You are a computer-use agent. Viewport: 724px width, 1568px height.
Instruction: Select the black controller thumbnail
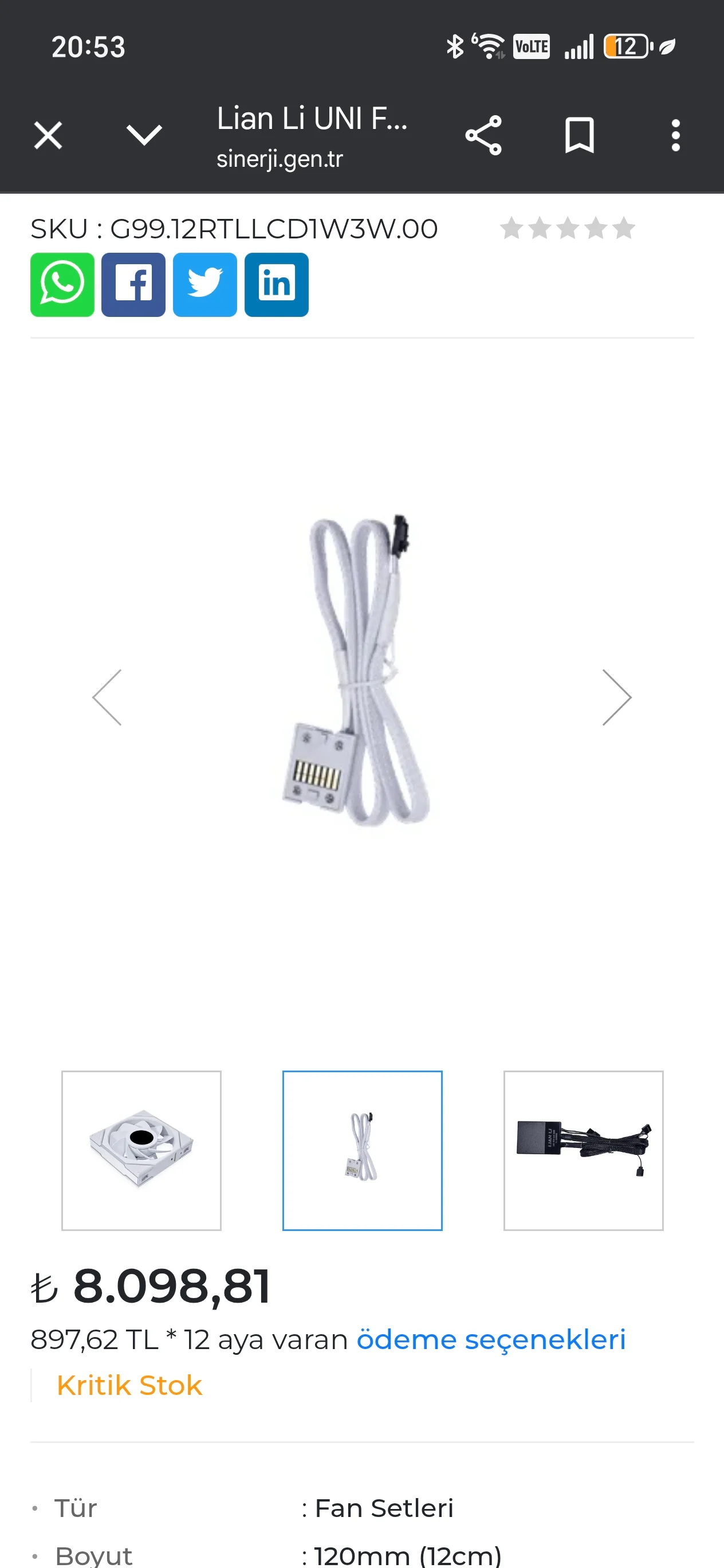click(583, 1150)
